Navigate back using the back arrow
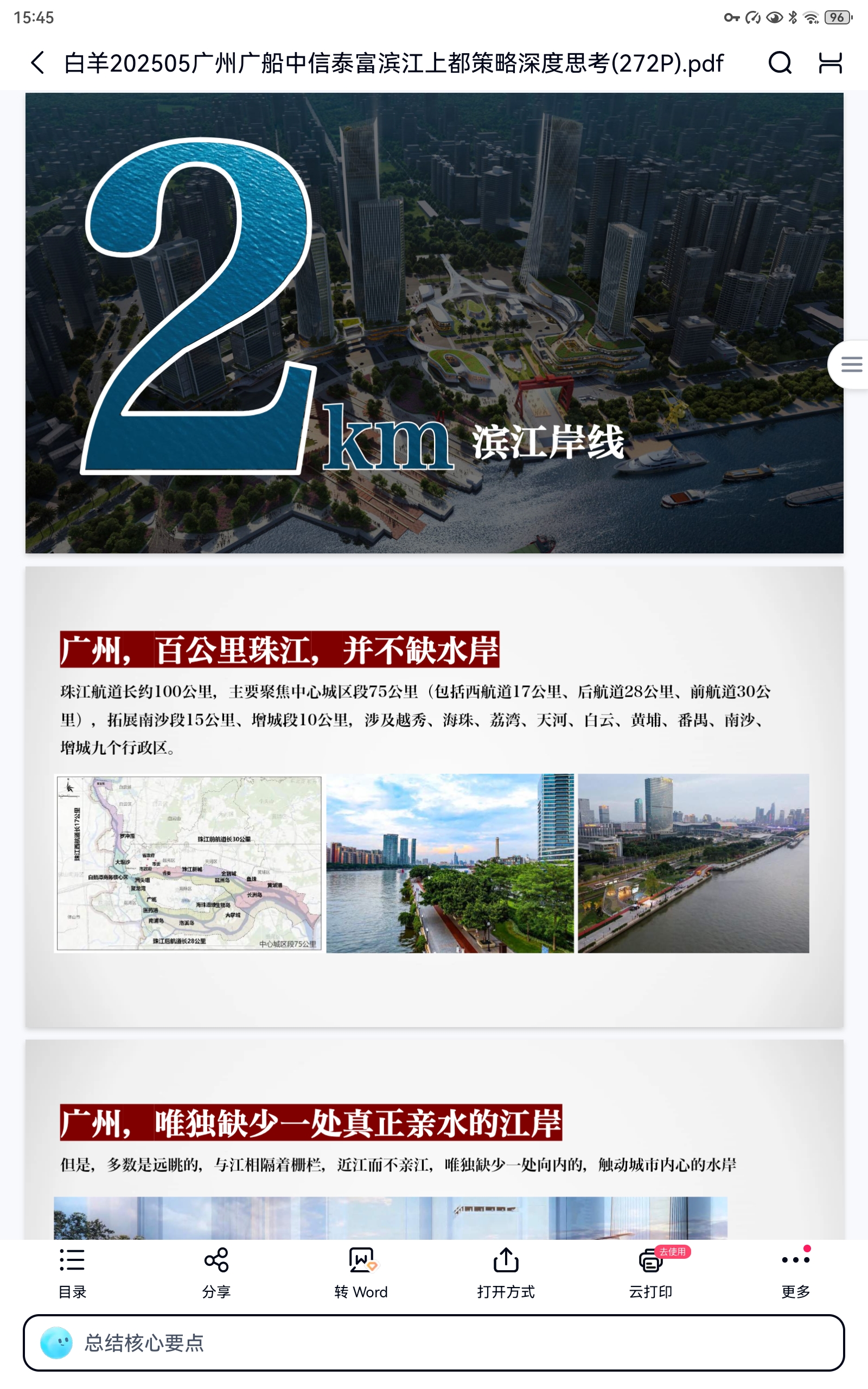Image resolution: width=868 pixels, height=1389 pixels. 37,63
